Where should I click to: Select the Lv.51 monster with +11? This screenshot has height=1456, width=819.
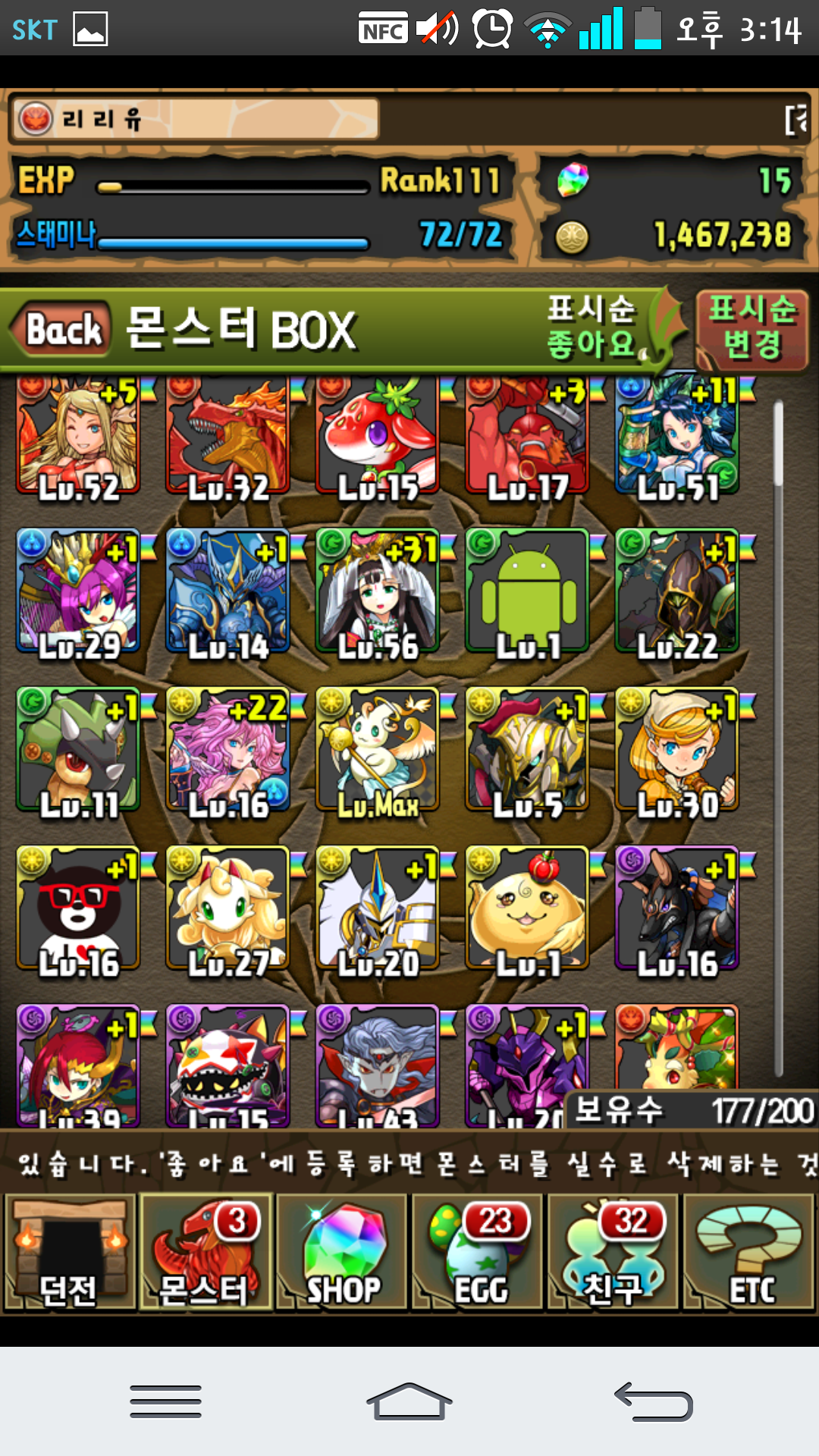(677, 436)
